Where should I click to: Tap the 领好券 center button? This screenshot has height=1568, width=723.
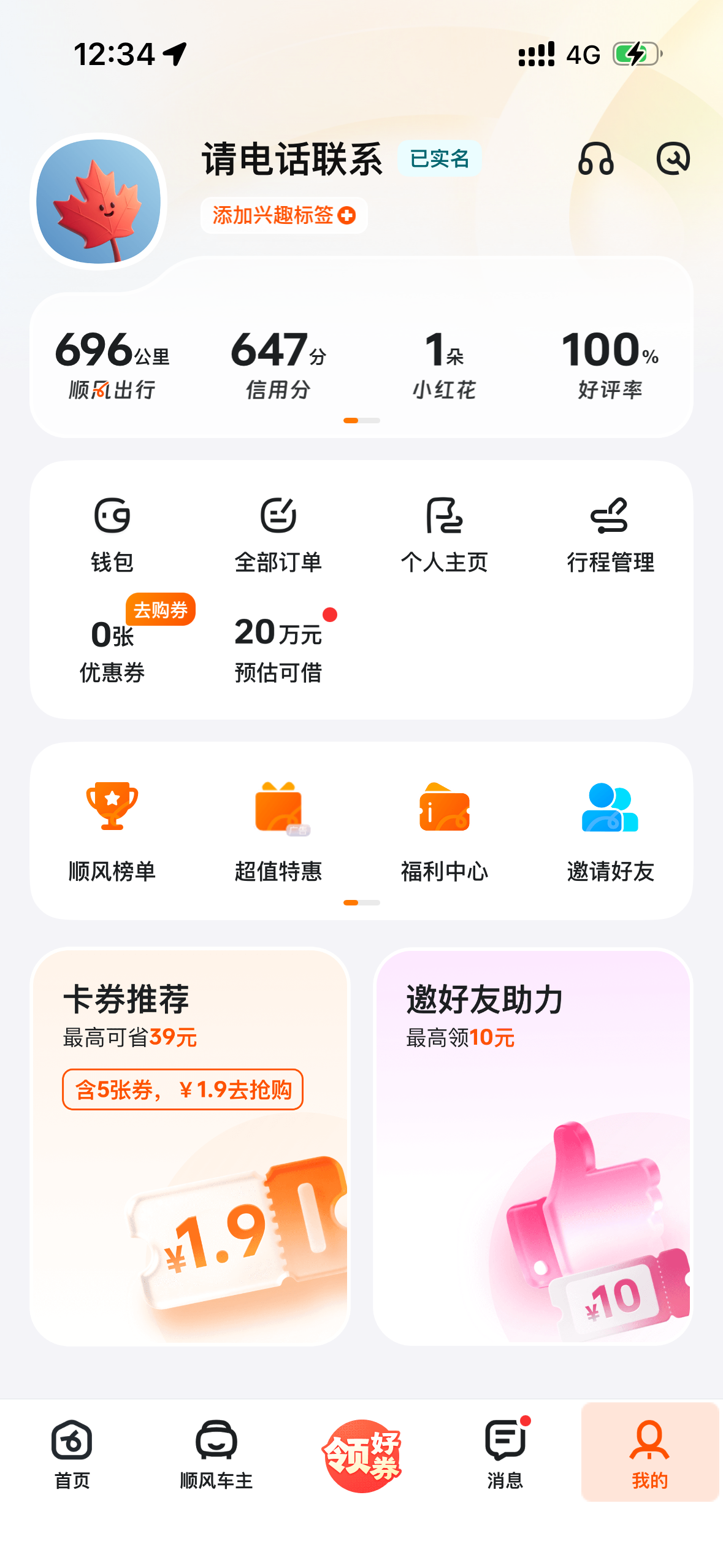coord(362,1455)
